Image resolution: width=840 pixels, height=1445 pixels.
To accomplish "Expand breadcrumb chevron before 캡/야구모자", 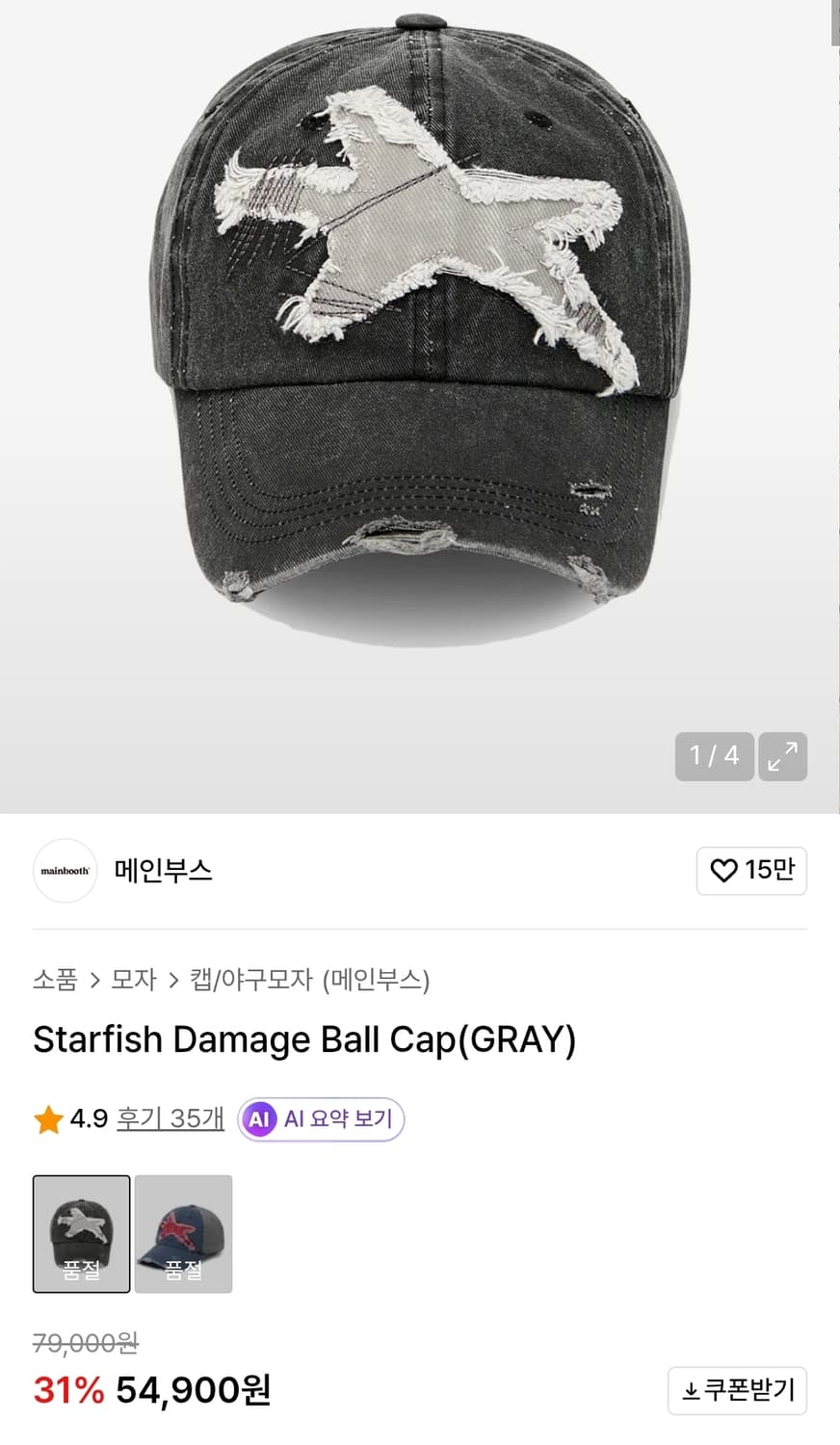I will (173, 981).
